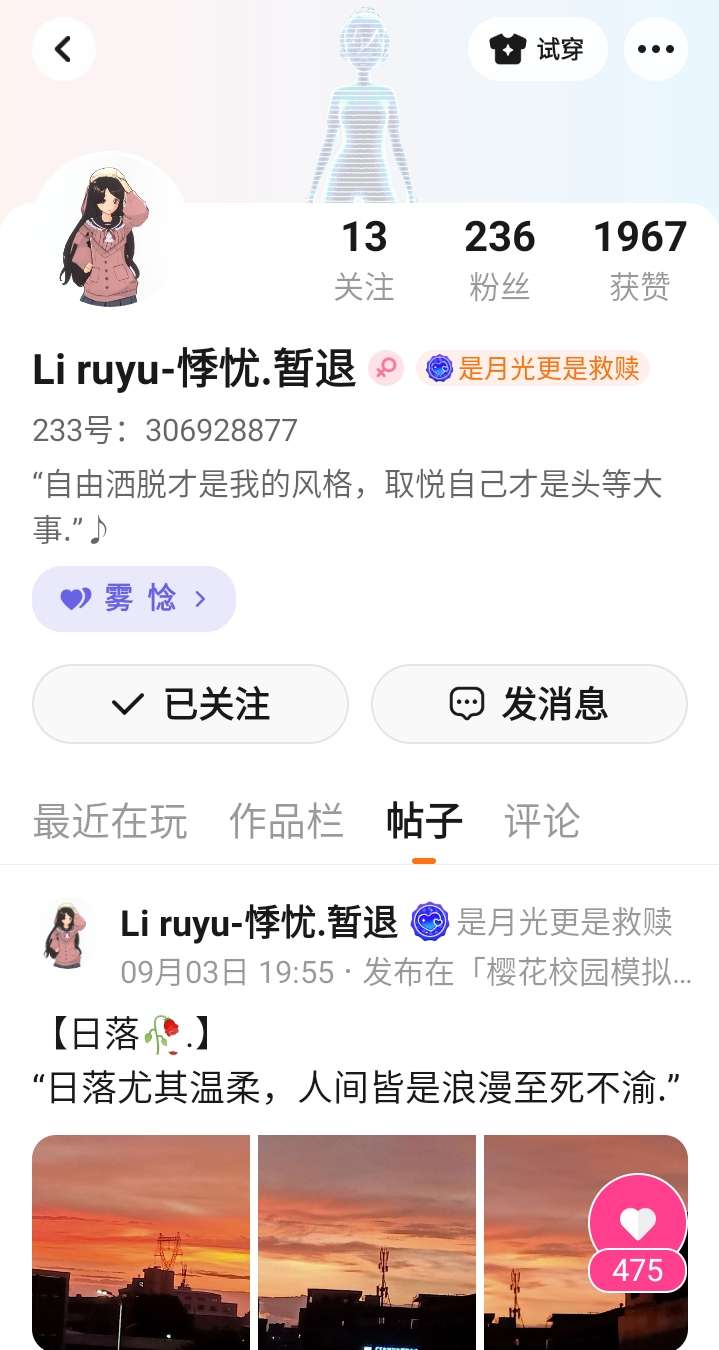Screen dimensions: 719x1350
Task: Switch to the 评论 tab
Action: tap(542, 821)
